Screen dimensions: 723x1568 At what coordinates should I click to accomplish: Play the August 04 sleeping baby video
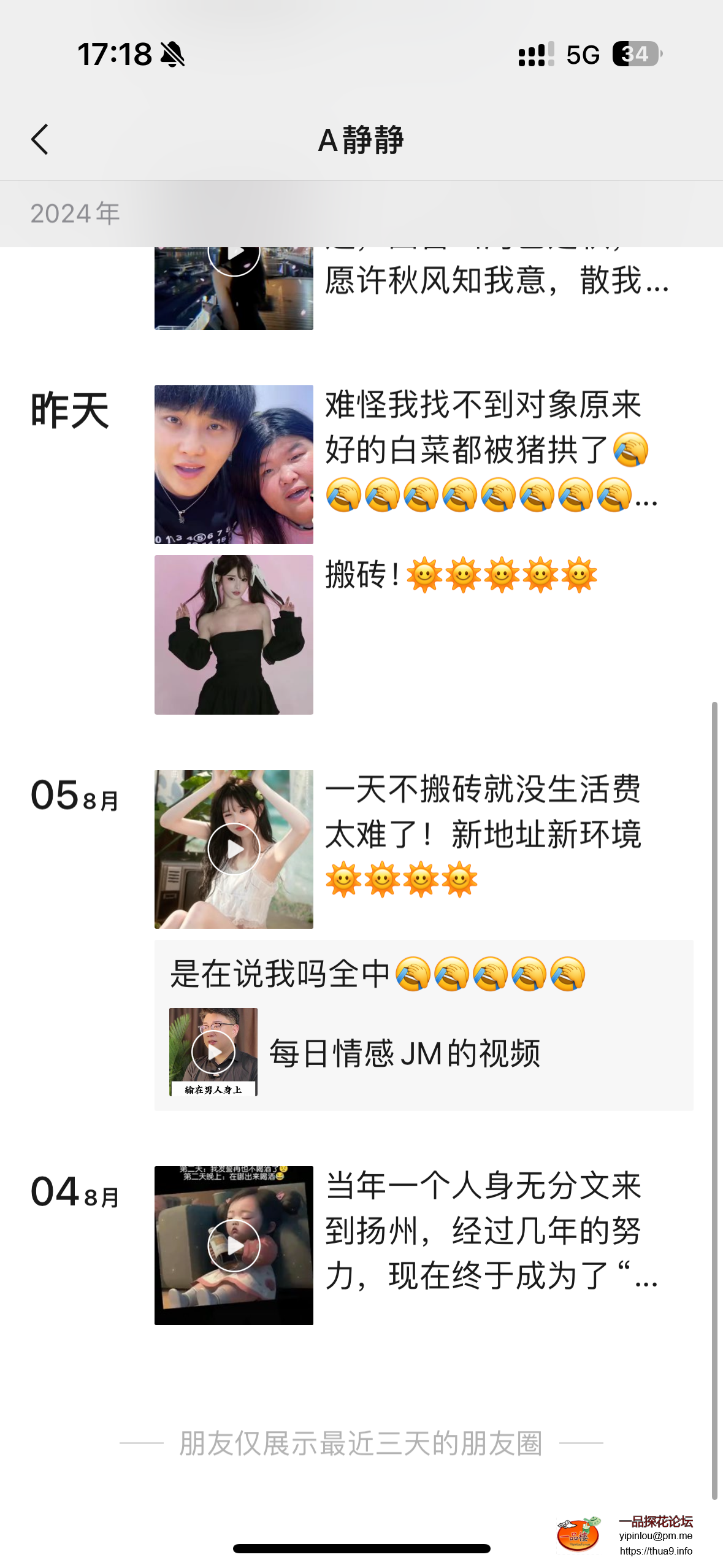pos(234,1245)
